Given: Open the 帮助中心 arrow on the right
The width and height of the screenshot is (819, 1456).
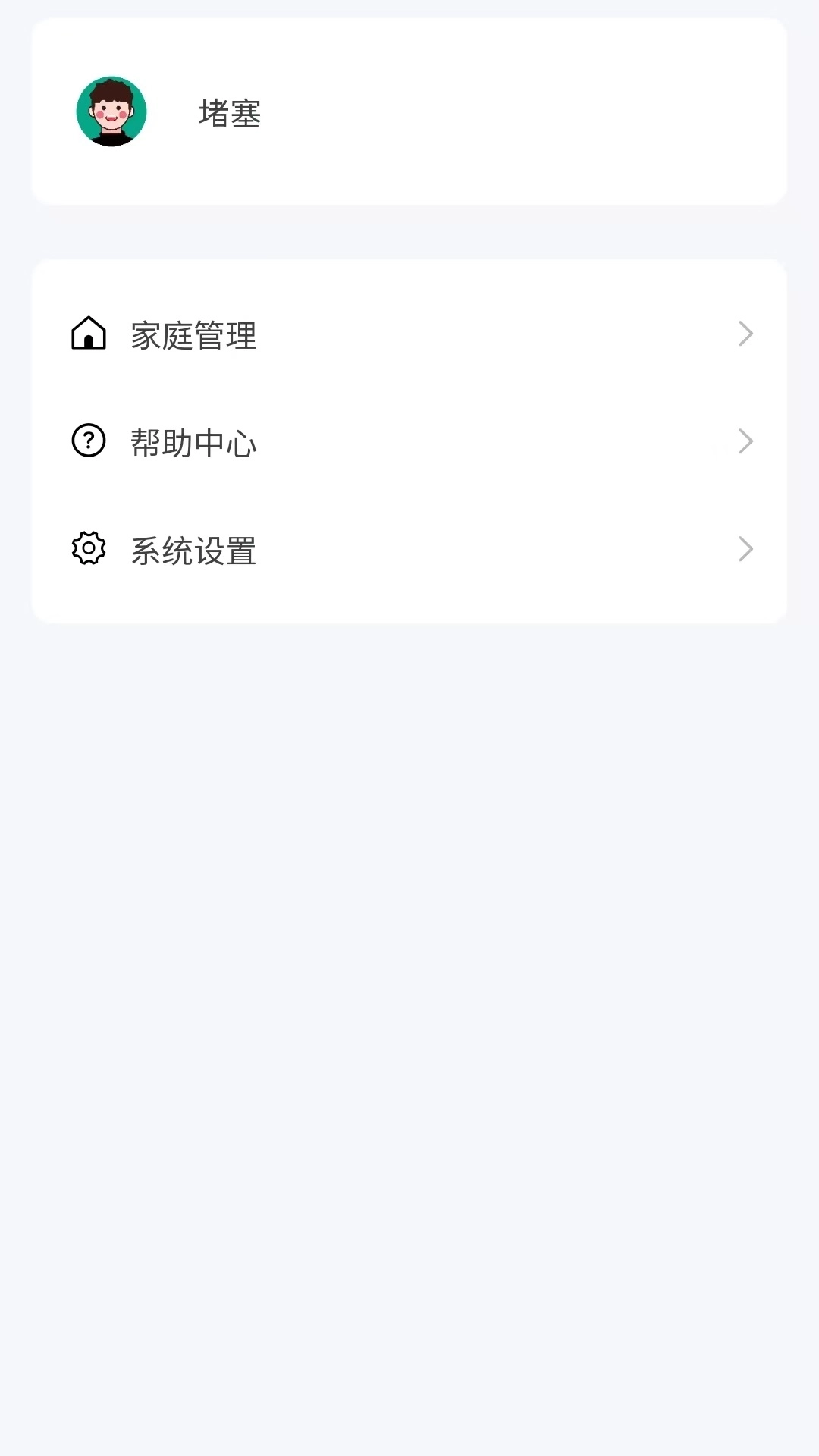Looking at the screenshot, I should point(745,442).
